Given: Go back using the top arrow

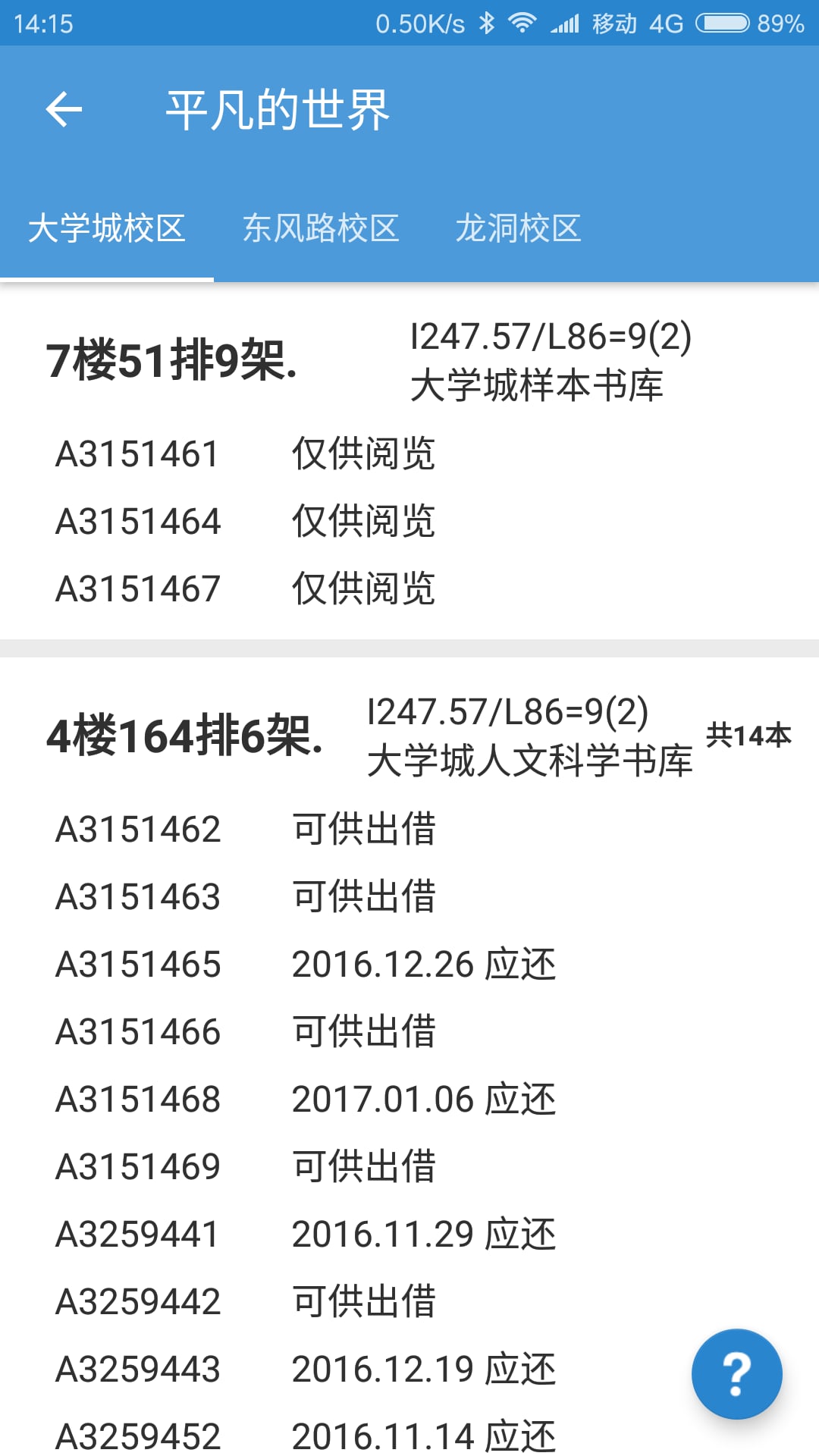Looking at the screenshot, I should coord(64,110).
